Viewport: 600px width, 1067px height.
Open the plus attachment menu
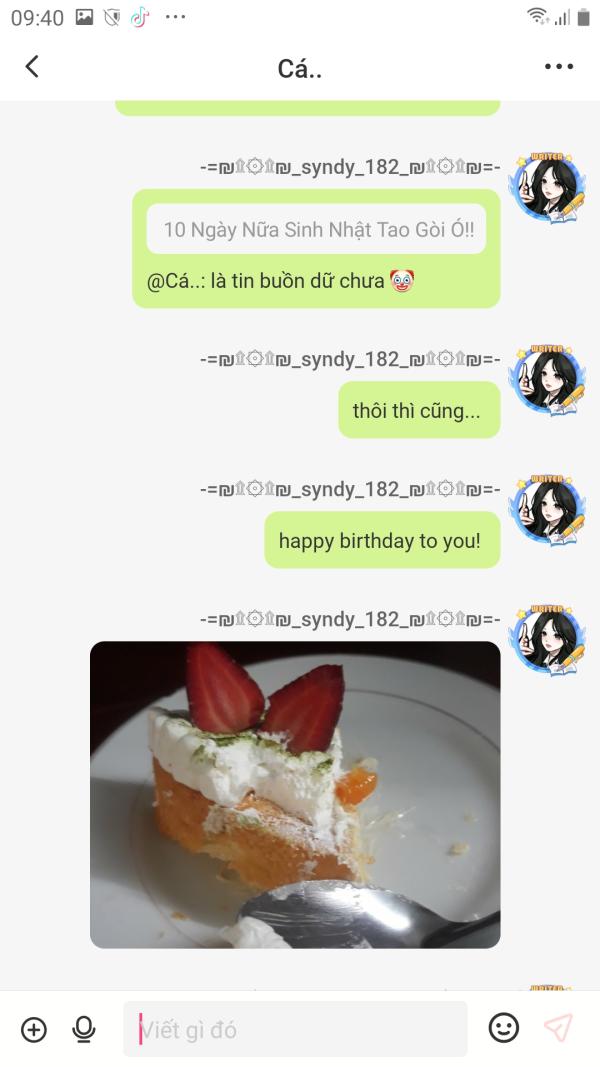click(34, 1029)
